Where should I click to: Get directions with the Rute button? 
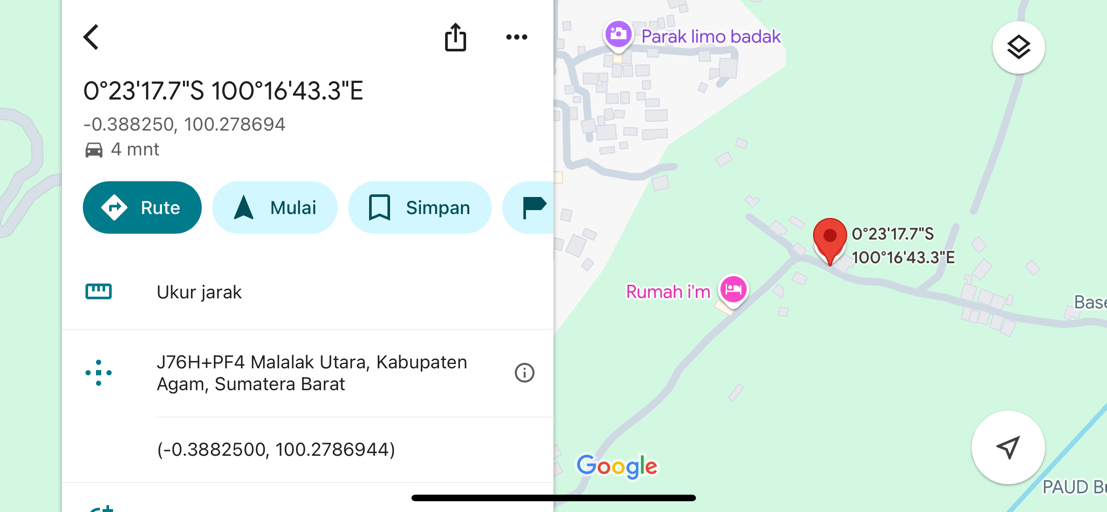pos(142,207)
